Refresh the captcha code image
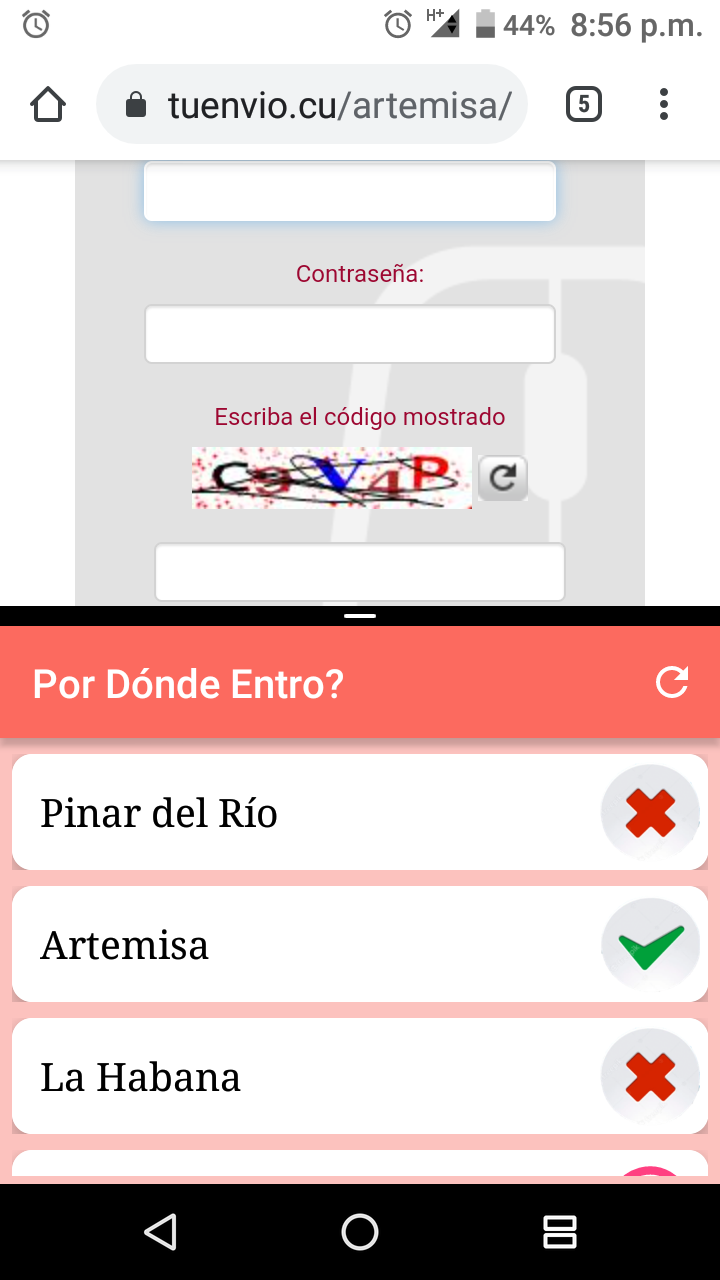Viewport: 720px width, 1280px height. [x=502, y=478]
